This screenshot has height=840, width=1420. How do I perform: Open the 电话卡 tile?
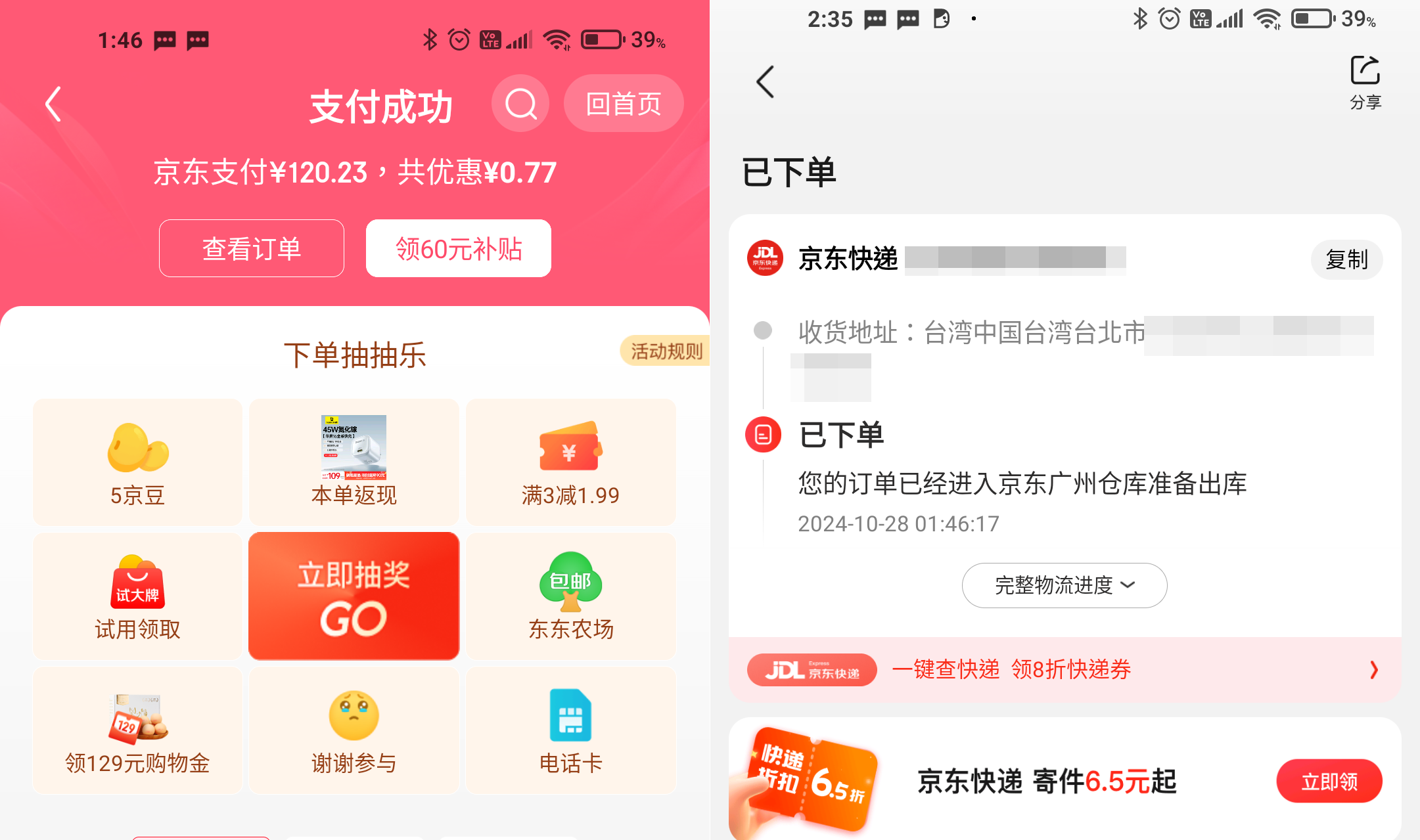point(570,730)
